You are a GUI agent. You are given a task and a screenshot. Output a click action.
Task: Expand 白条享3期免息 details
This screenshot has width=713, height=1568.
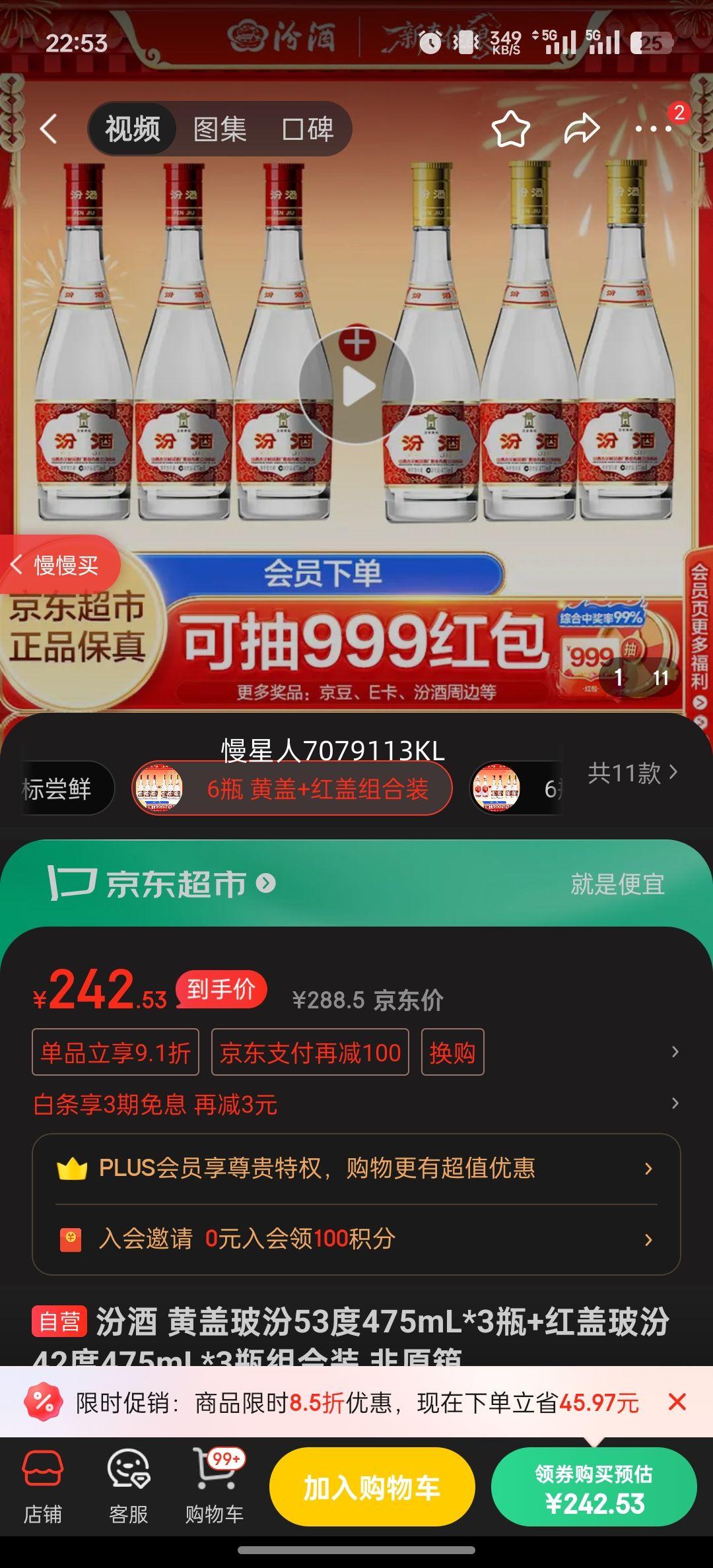[674, 1101]
